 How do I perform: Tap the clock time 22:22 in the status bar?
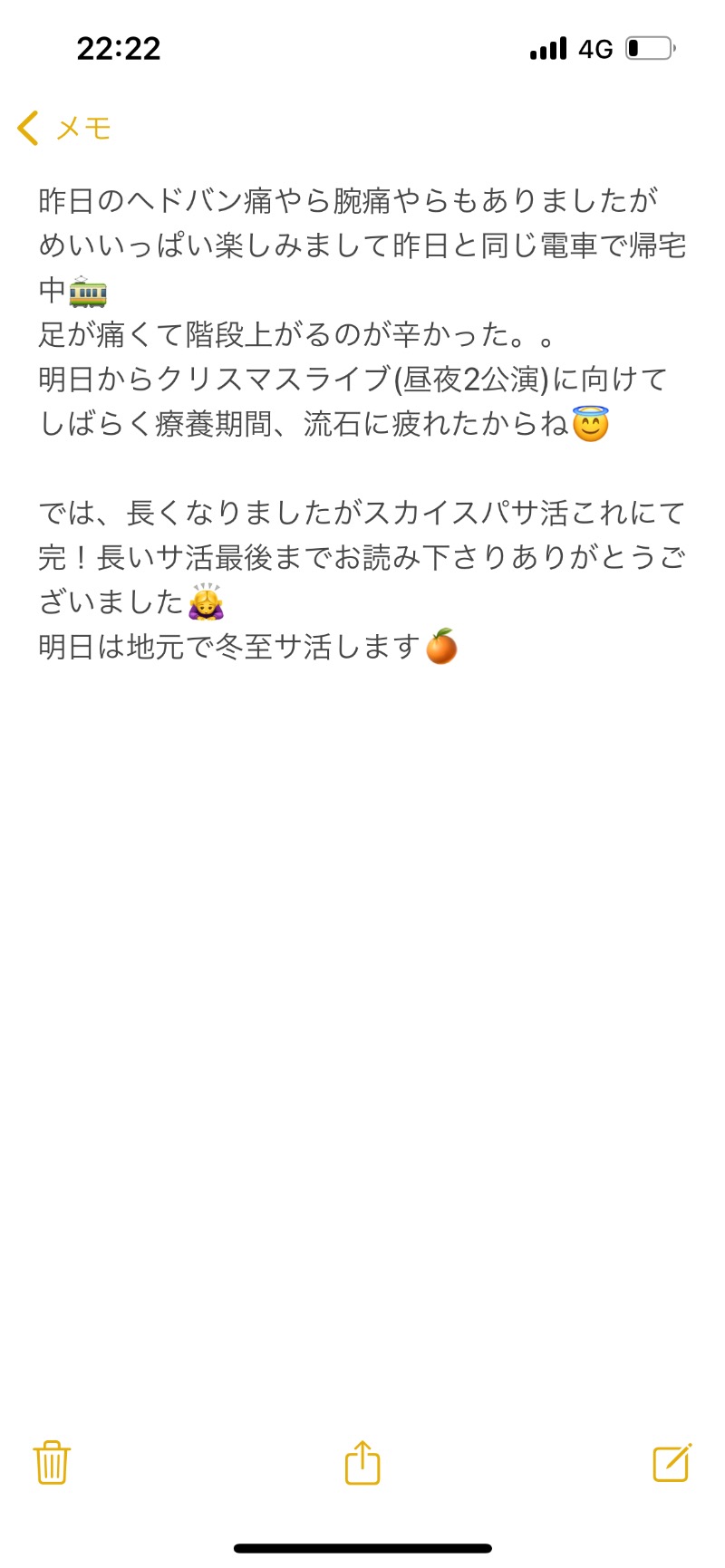coord(121,47)
